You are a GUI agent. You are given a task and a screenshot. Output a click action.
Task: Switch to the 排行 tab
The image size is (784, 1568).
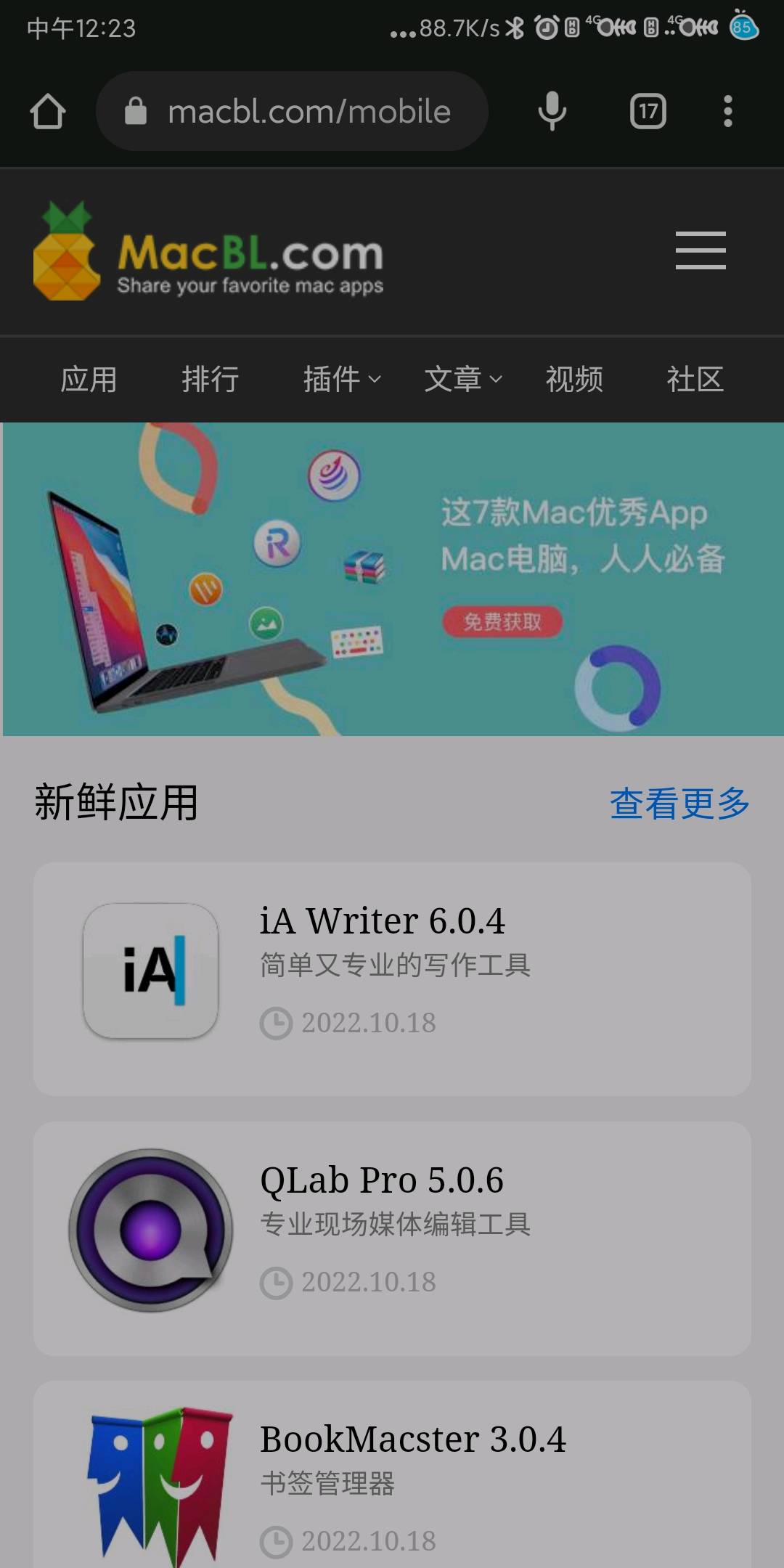(210, 380)
